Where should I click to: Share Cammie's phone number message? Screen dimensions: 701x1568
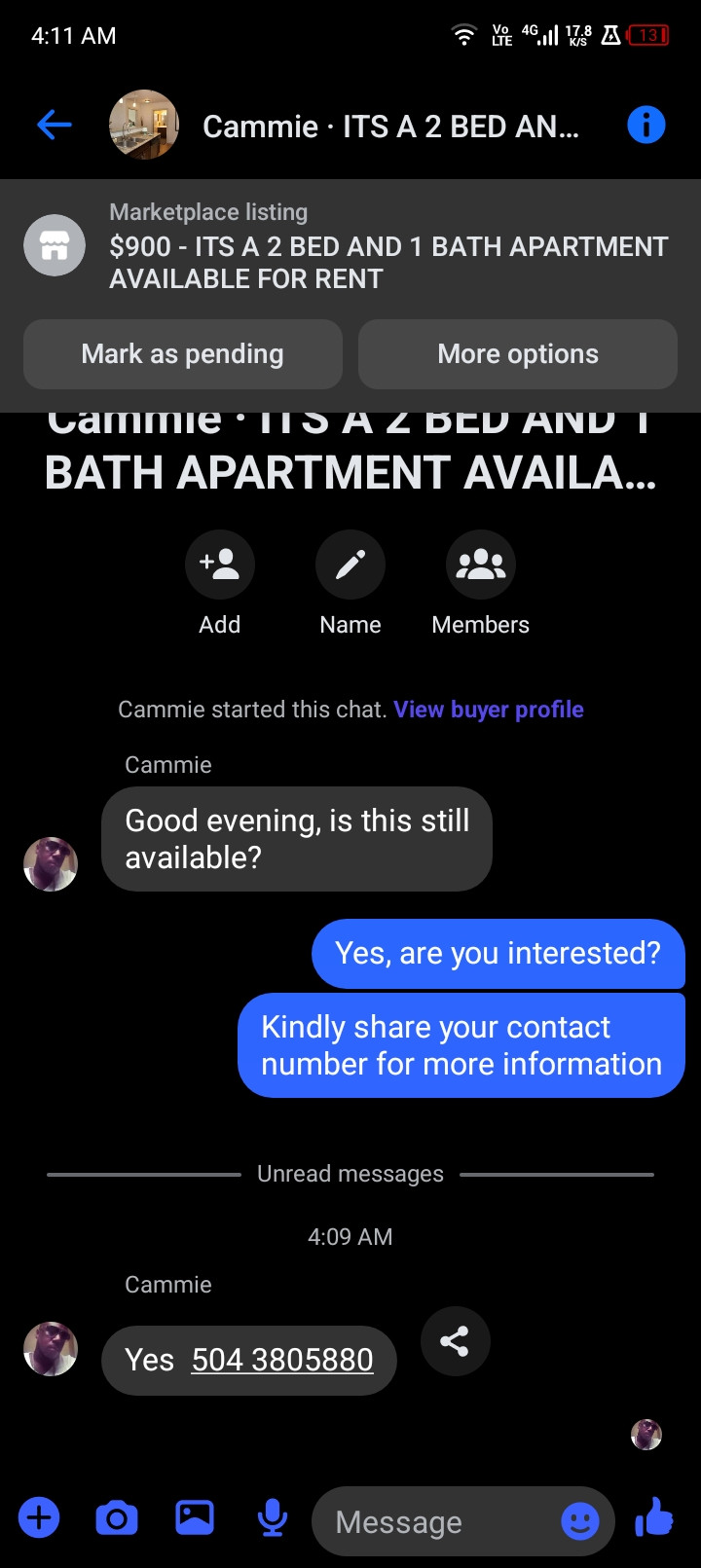tap(455, 1341)
